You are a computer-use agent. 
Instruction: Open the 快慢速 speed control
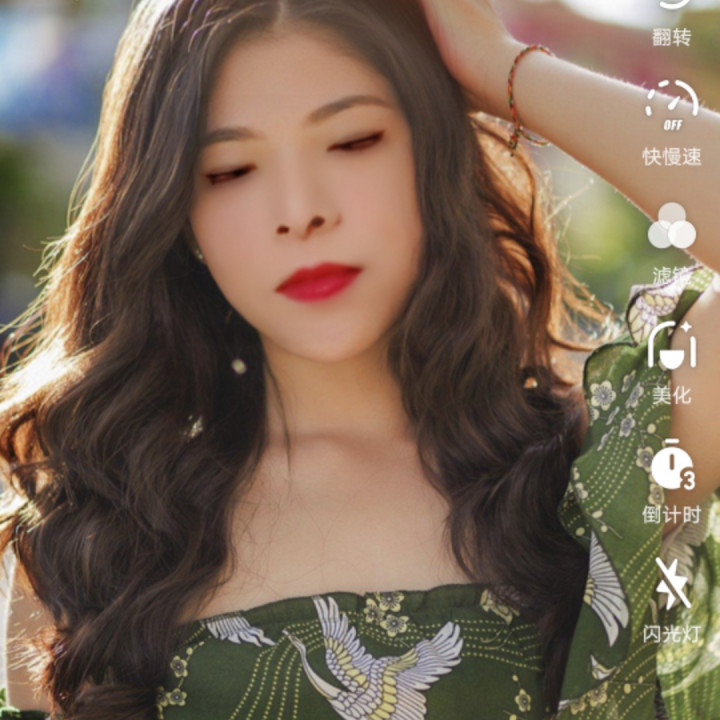672,123
